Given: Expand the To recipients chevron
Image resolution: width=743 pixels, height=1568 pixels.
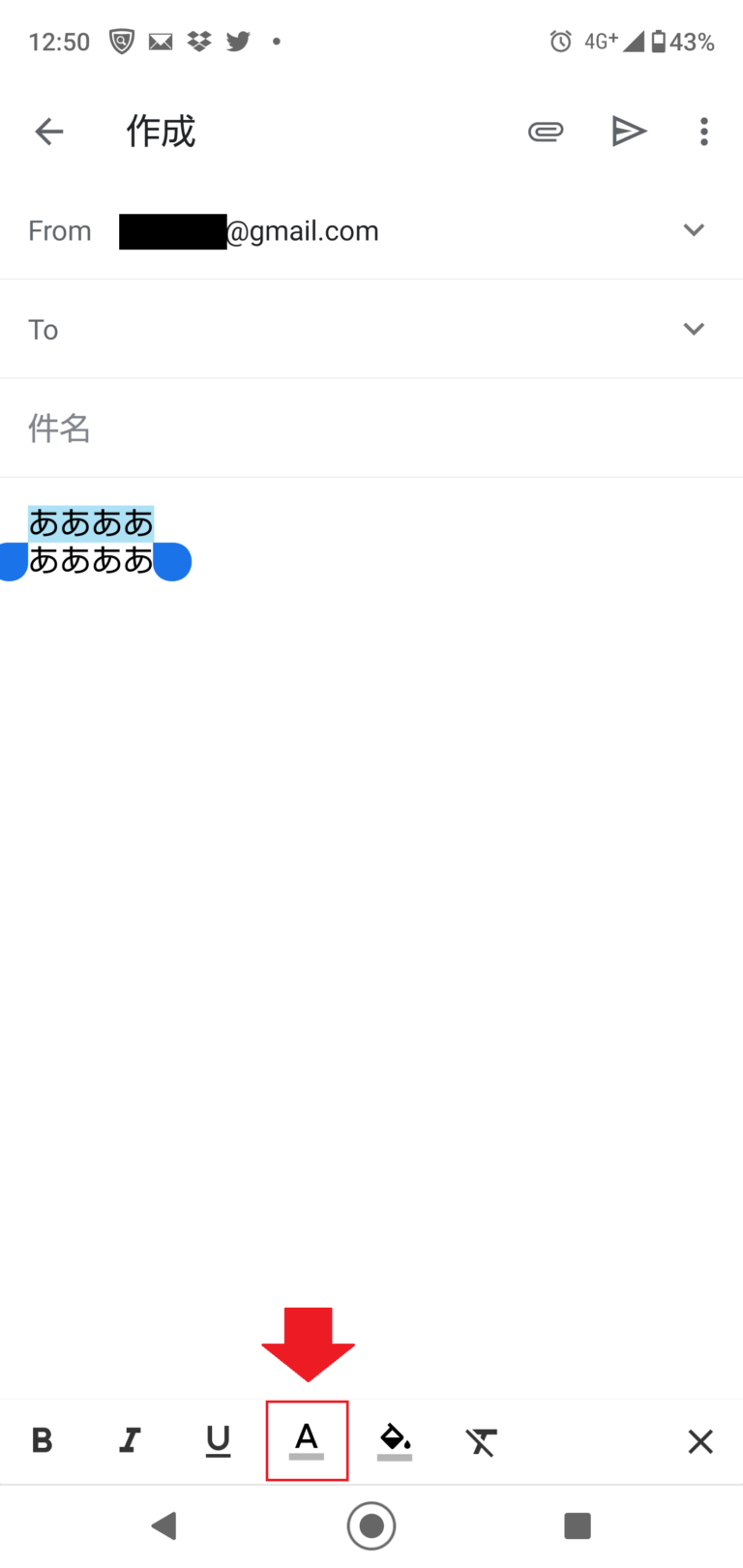Looking at the screenshot, I should tap(694, 329).
